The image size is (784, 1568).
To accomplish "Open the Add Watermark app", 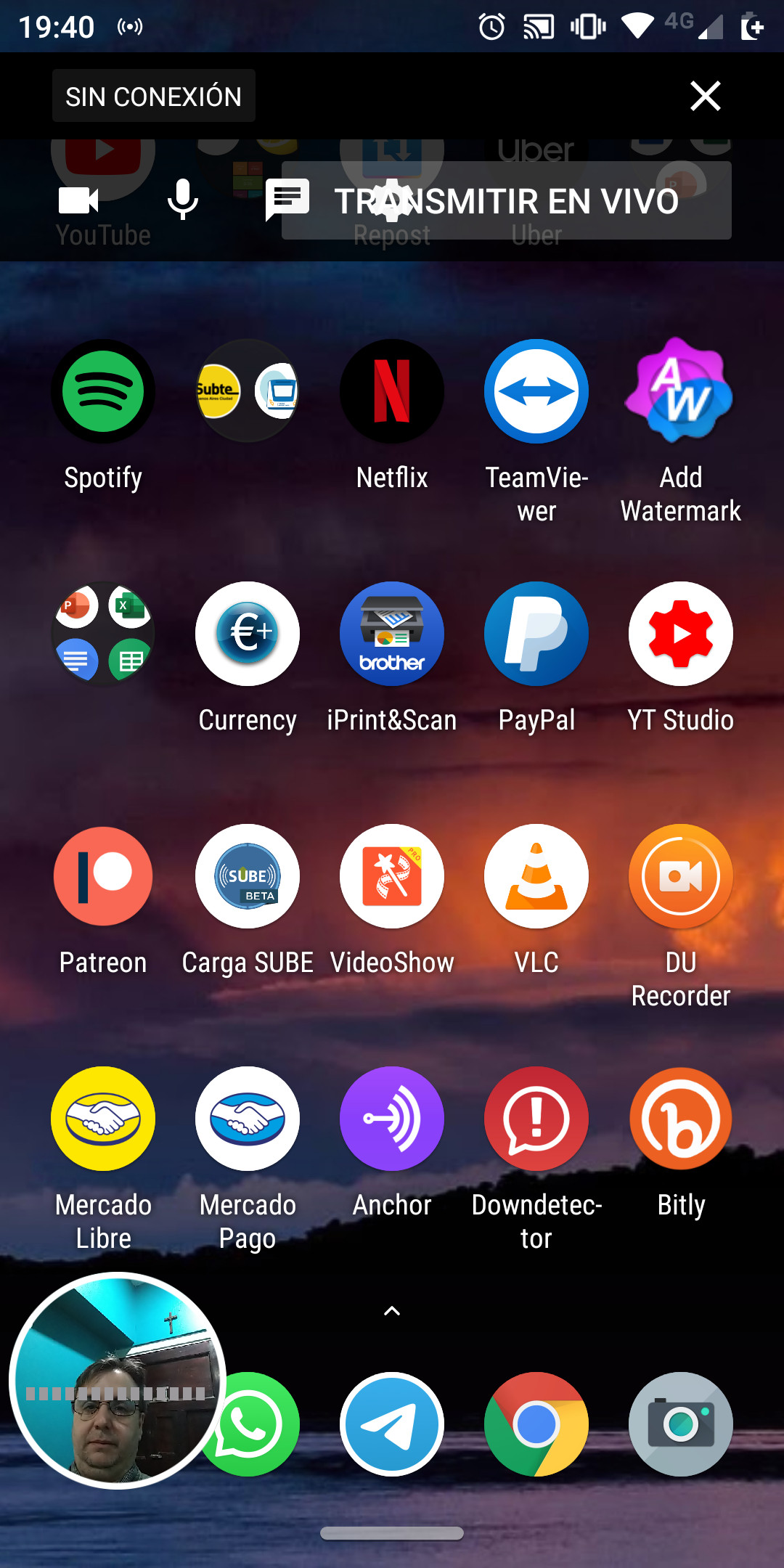I will [x=680, y=392].
